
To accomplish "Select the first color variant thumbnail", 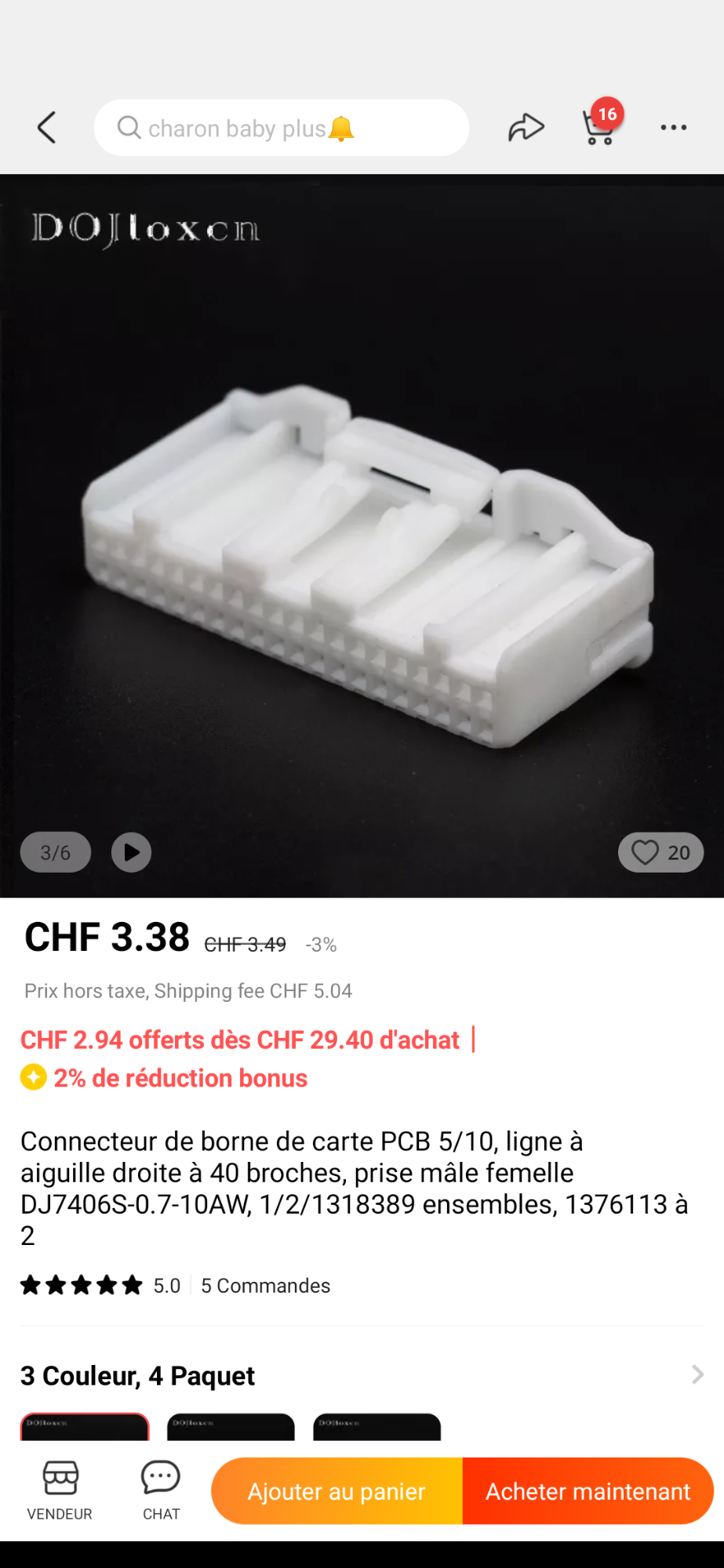I will click(85, 1427).
